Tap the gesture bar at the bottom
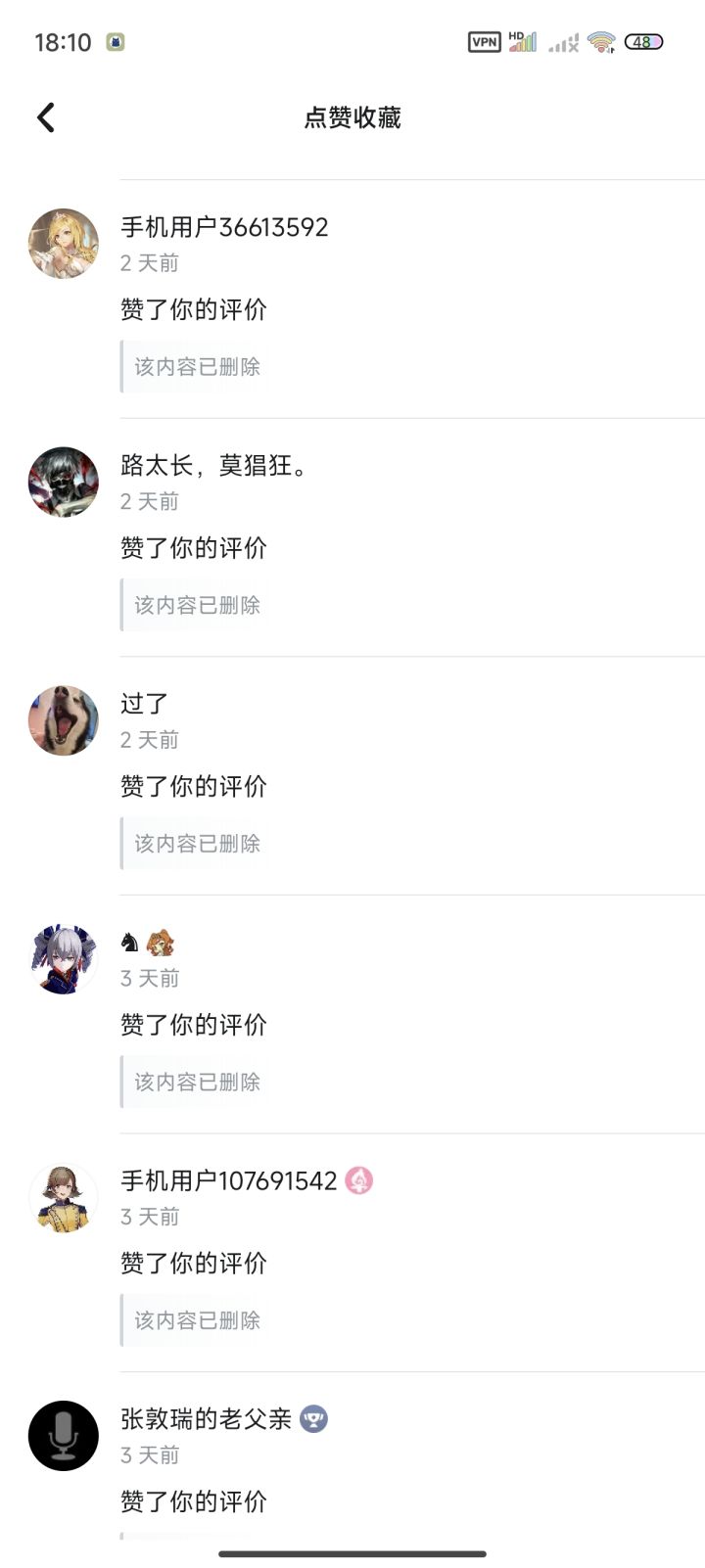 352,1551
